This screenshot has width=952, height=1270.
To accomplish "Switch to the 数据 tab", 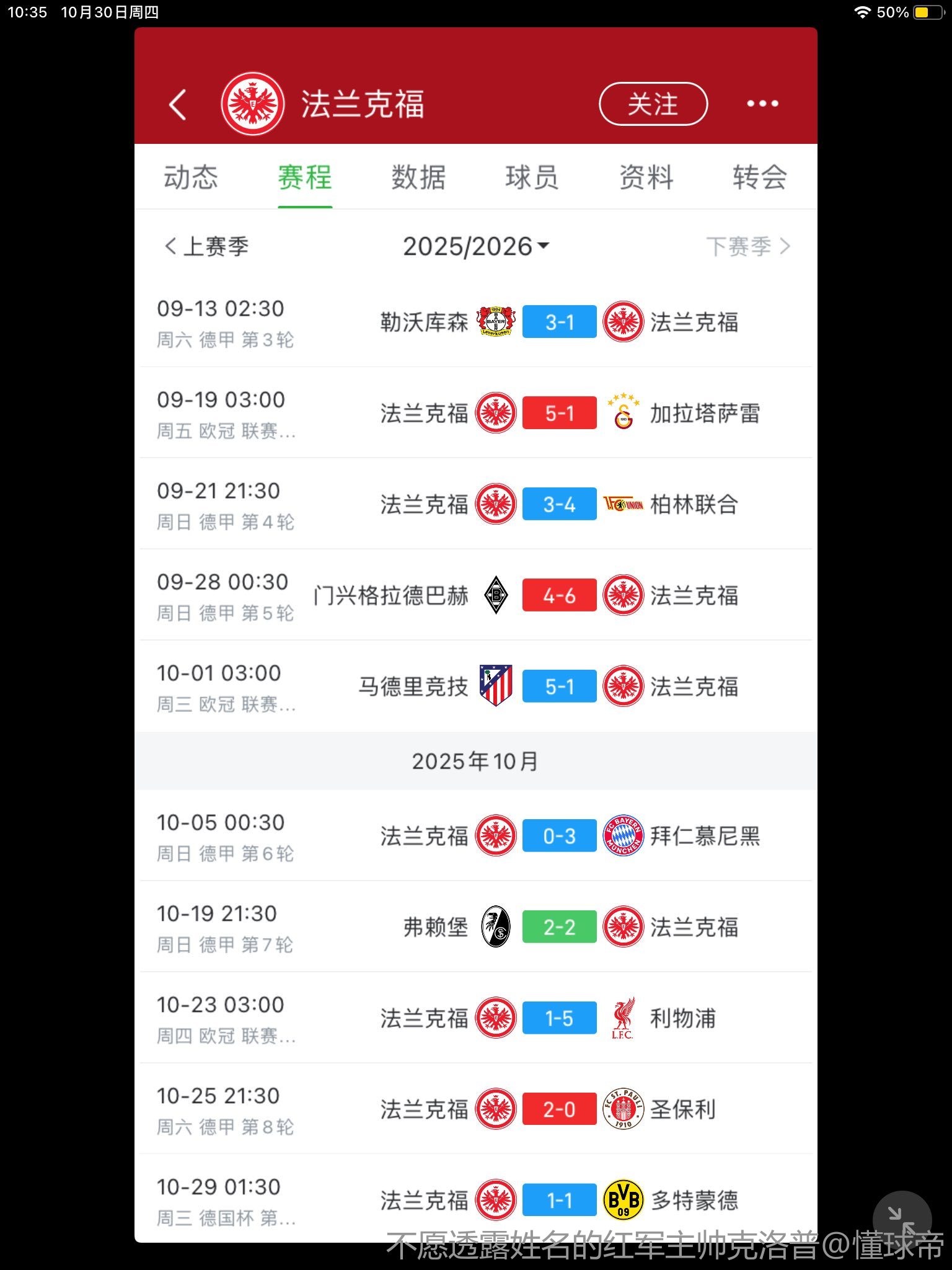I will click(x=418, y=177).
